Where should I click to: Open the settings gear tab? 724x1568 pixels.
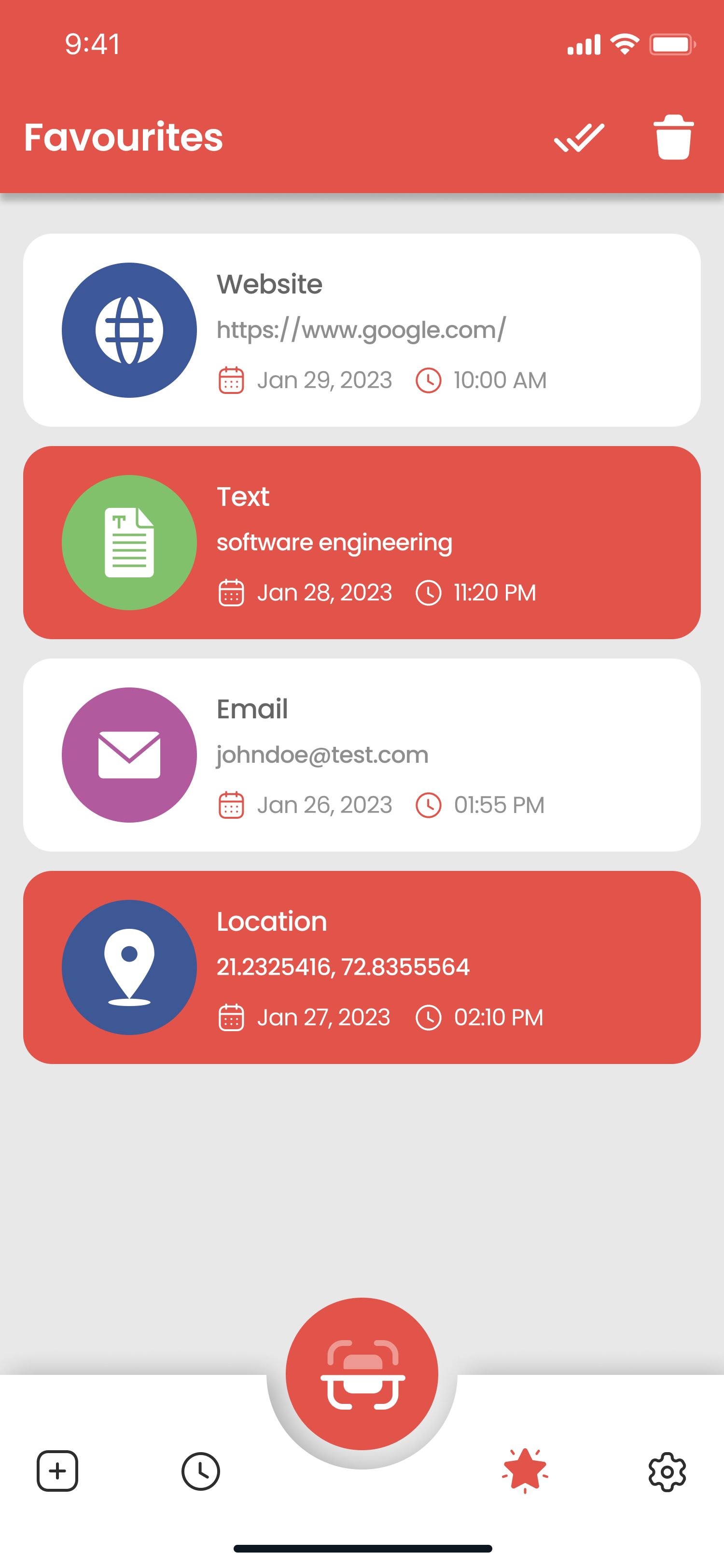pos(668,1471)
